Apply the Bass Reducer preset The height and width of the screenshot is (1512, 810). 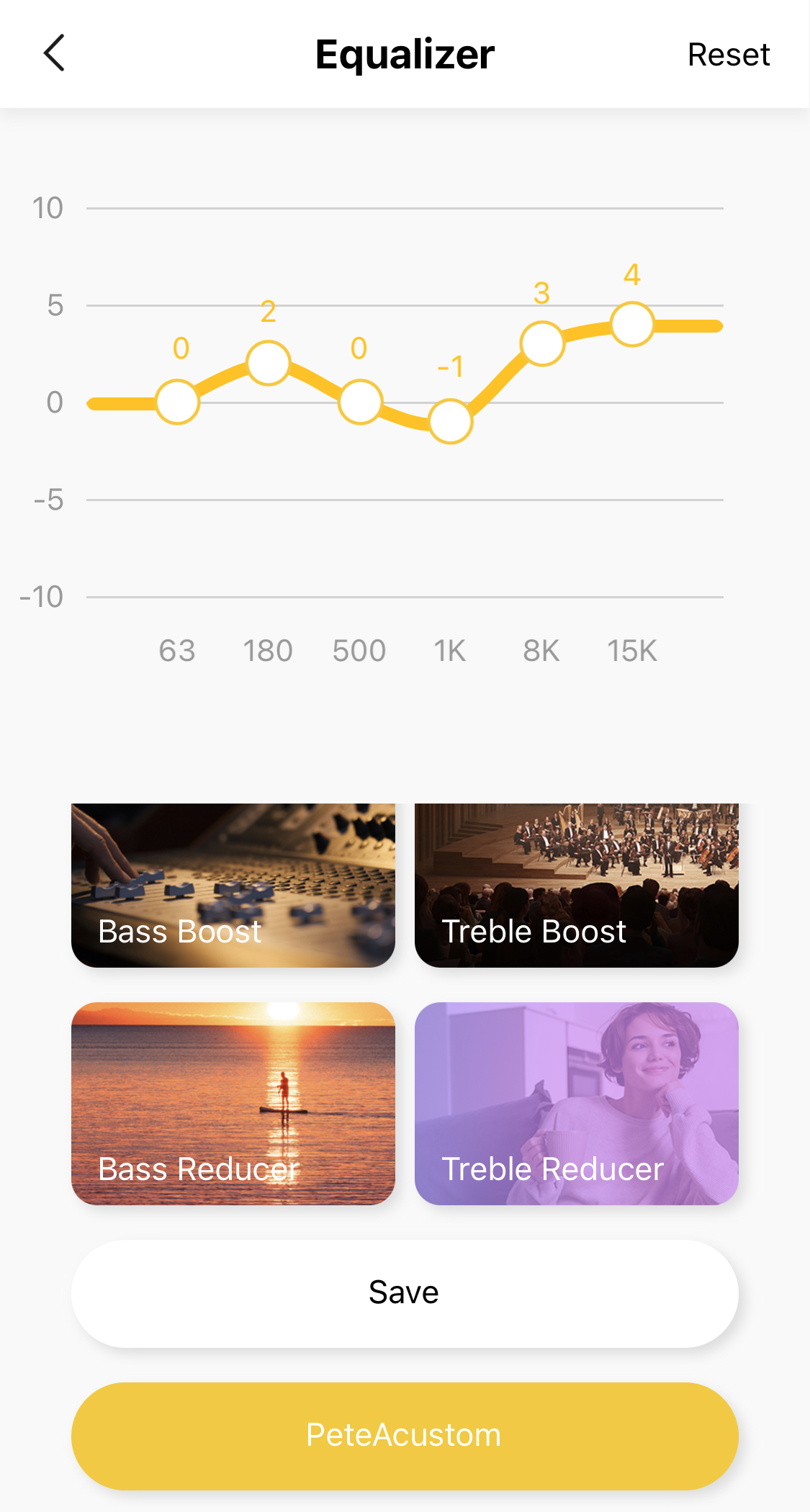pyautogui.click(x=233, y=1104)
